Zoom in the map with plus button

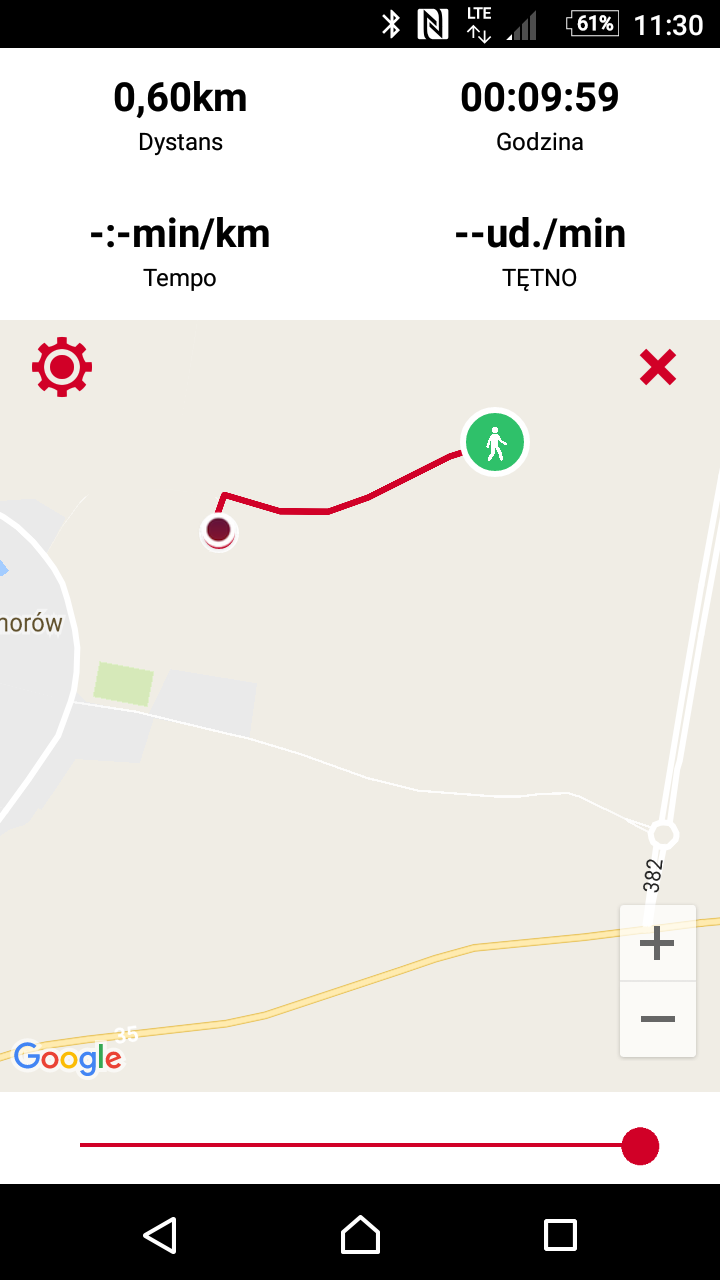click(x=657, y=943)
